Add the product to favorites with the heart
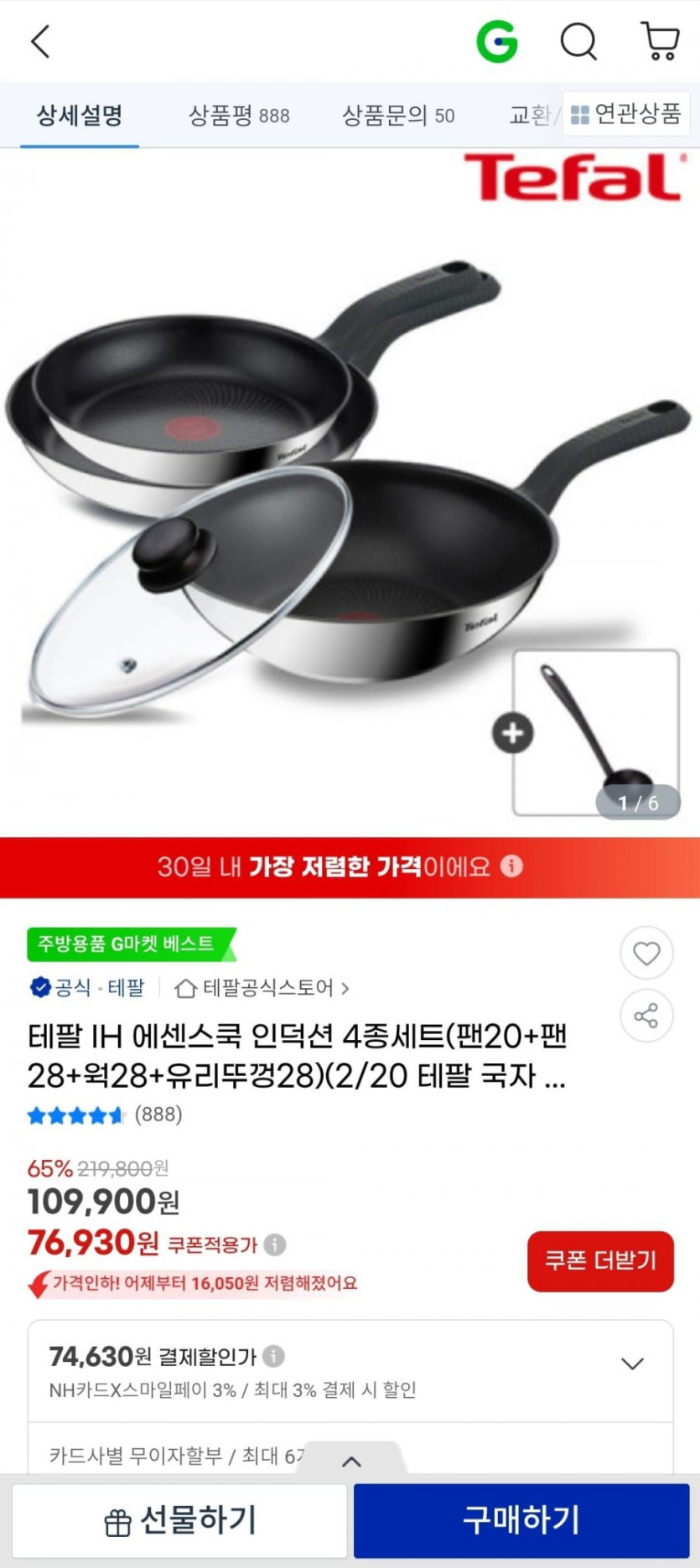 tap(646, 953)
